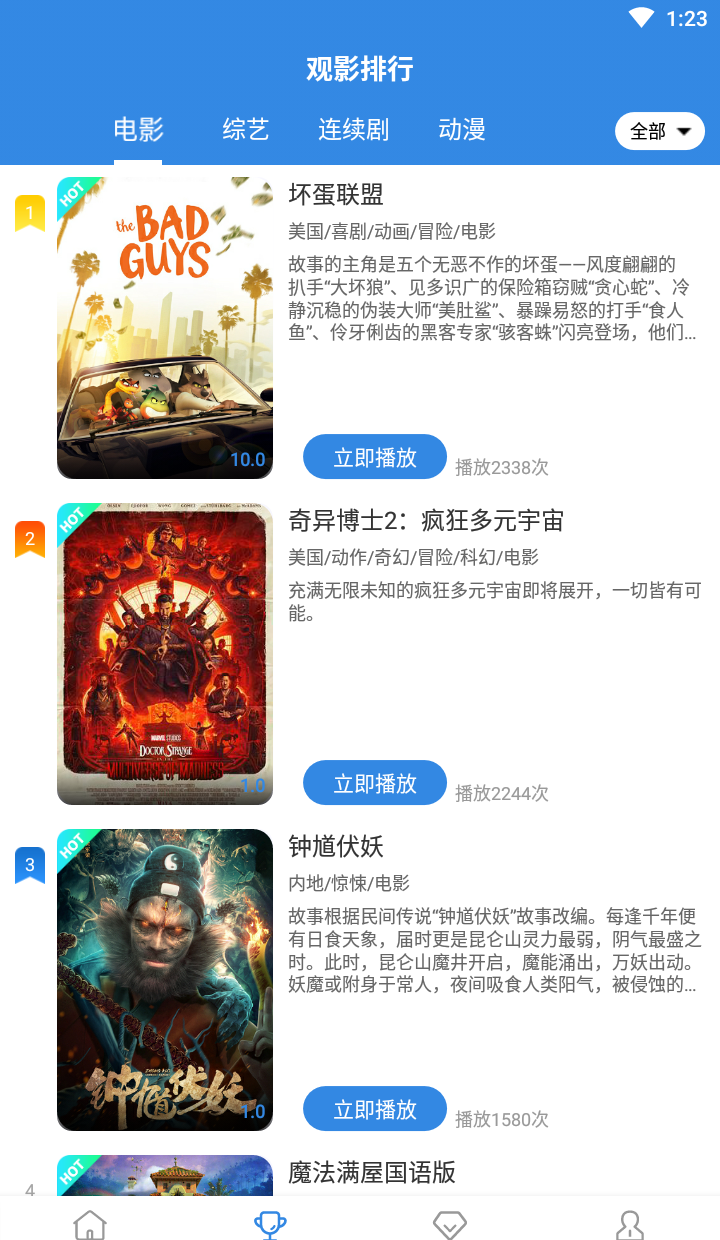The image size is (720, 1240).
Task: Open the 全部 filter dropdown
Action: (x=659, y=131)
